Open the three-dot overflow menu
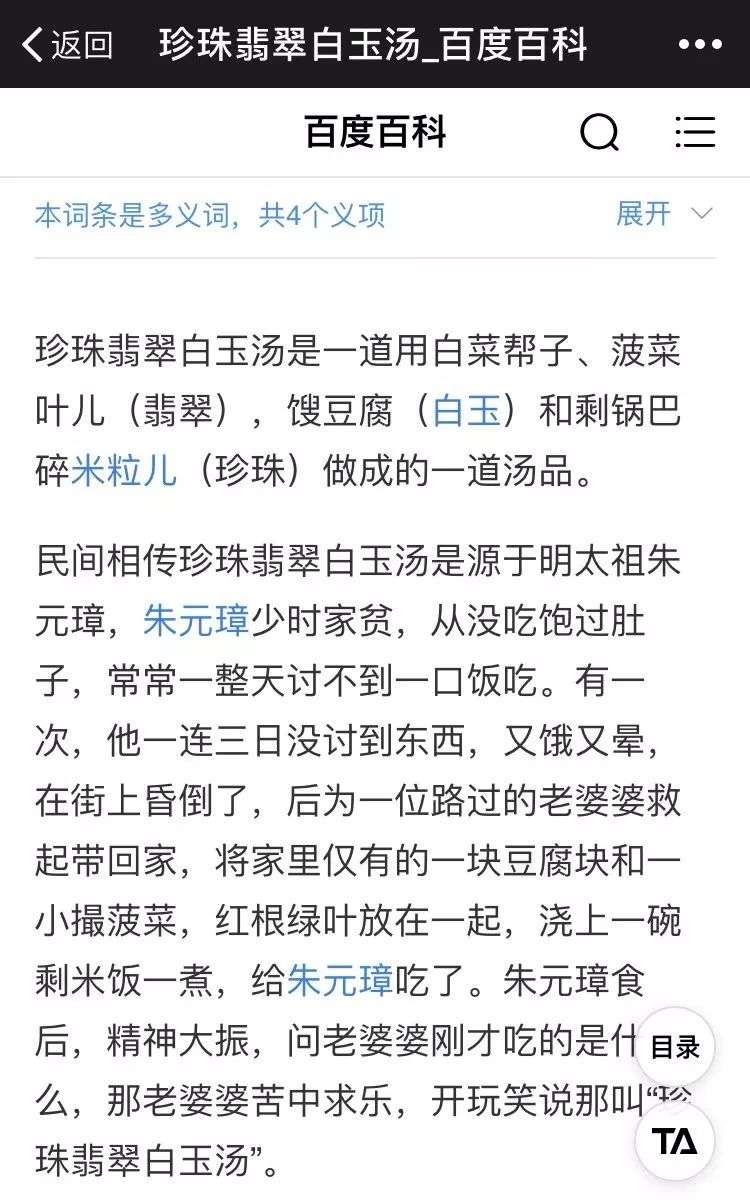The width and height of the screenshot is (750, 1203). coord(699,45)
